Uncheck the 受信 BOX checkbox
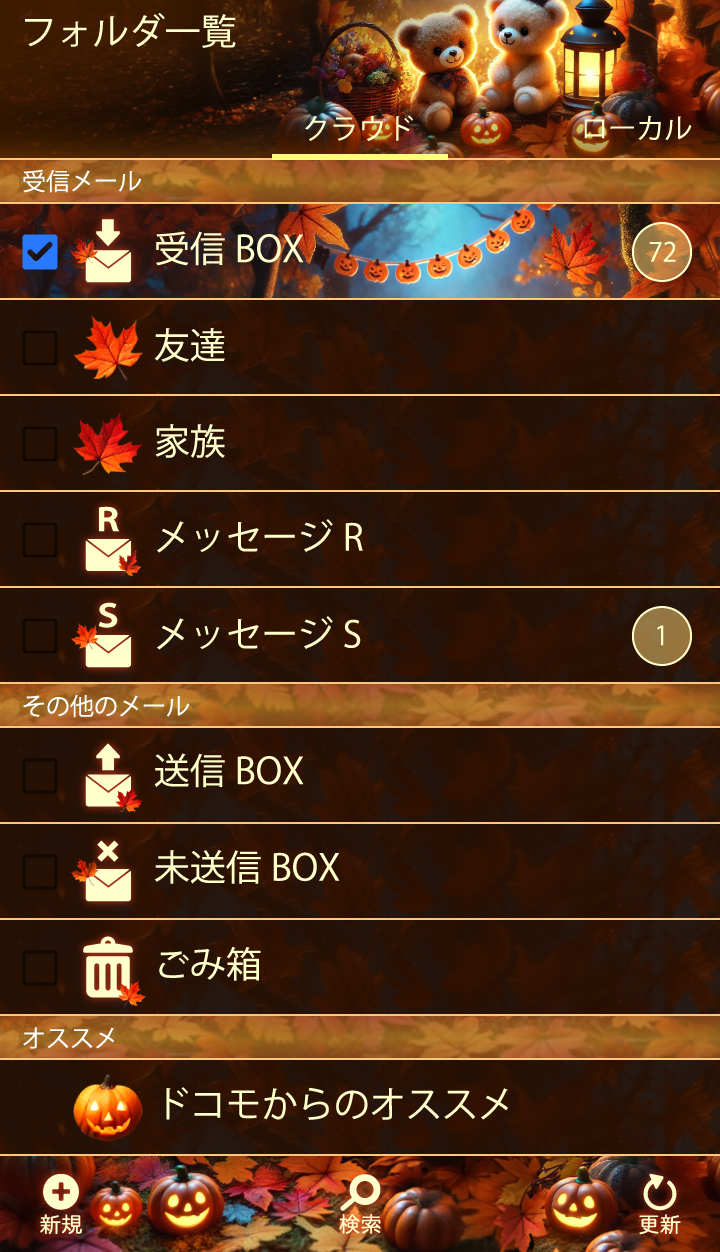 click(x=40, y=252)
